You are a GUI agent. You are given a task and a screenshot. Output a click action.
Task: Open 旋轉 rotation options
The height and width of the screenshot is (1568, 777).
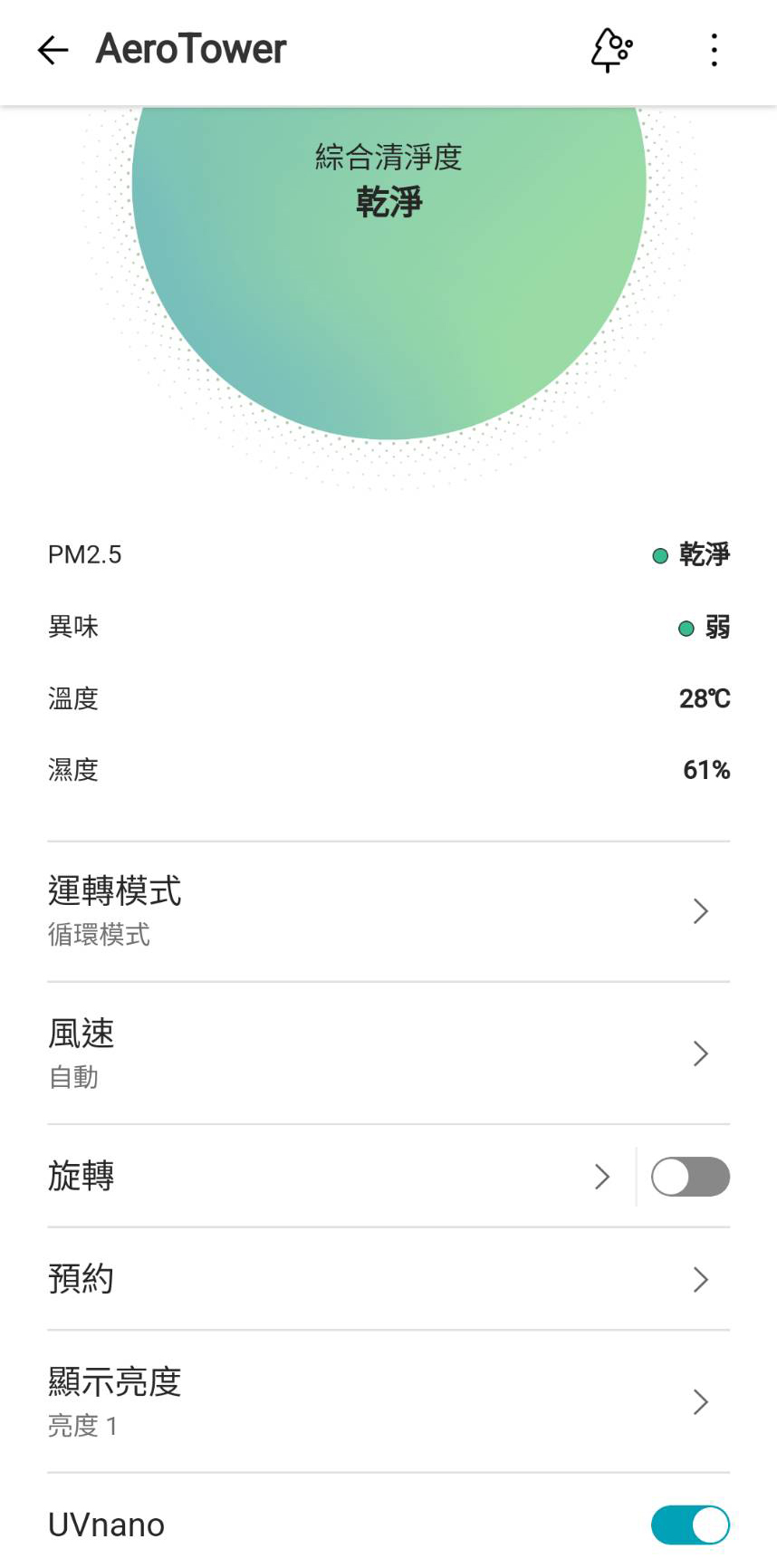(x=326, y=1177)
